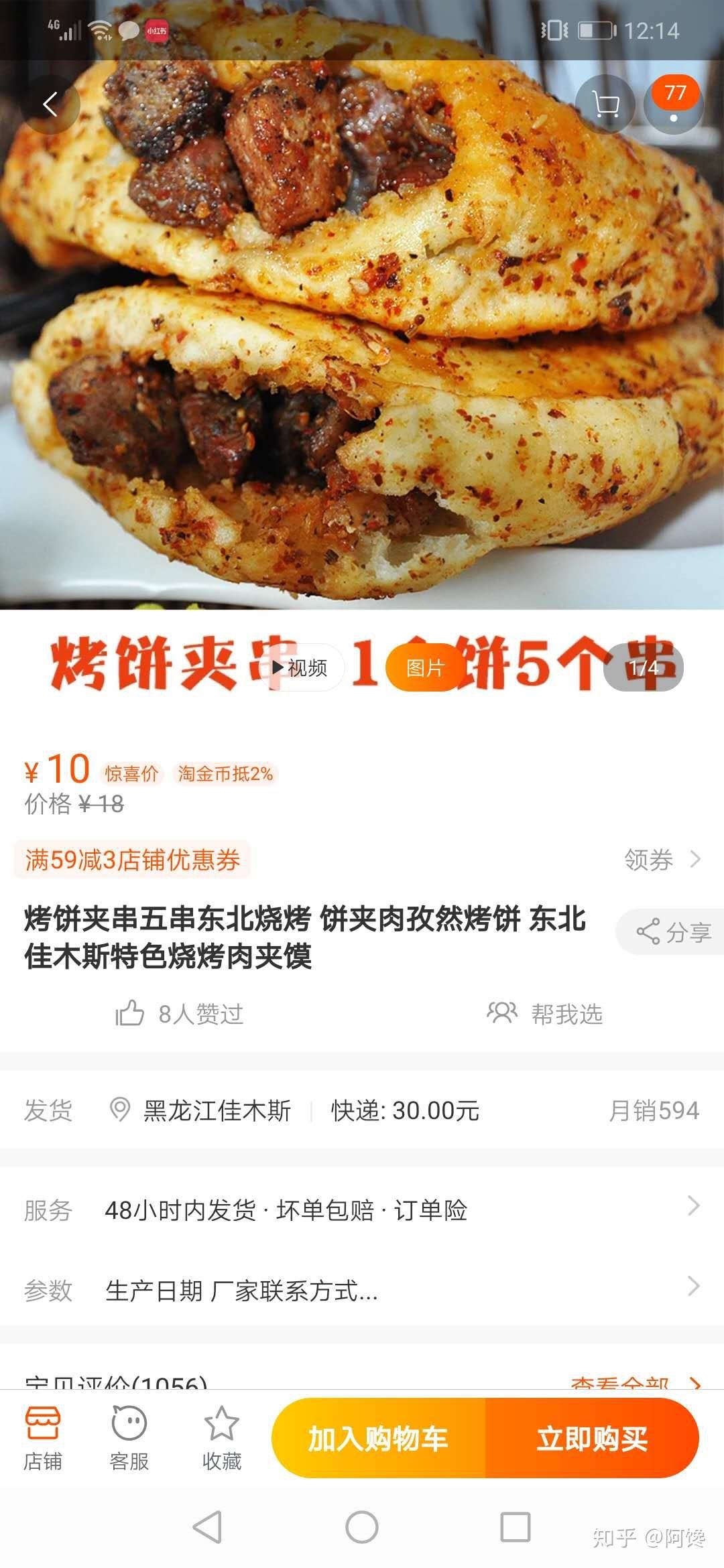Expand the 服务 details row
Screen dimensions: 724x1568
pos(362,1210)
